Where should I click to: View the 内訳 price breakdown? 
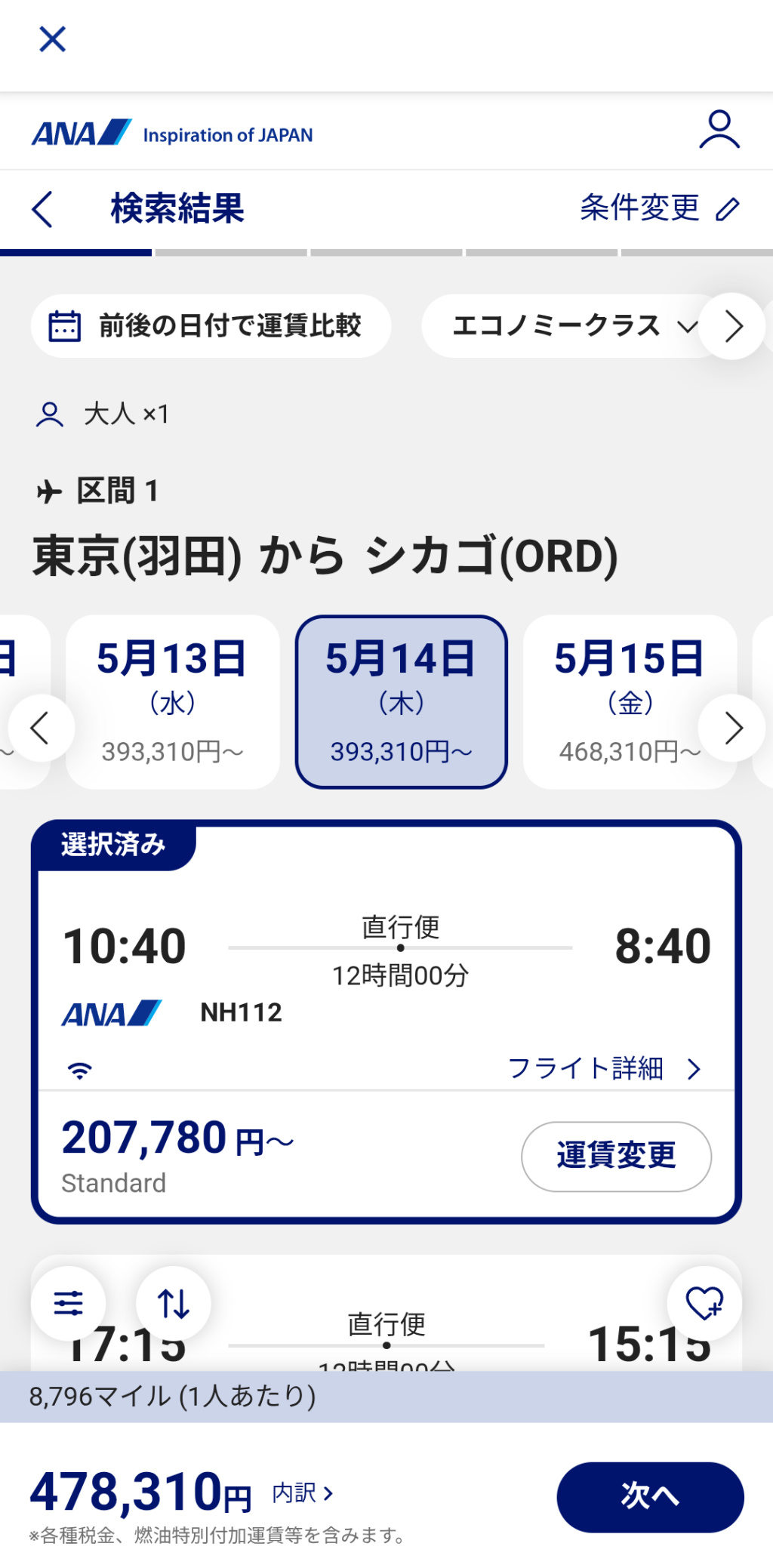pyautogui.click(x=303, y=1493)
